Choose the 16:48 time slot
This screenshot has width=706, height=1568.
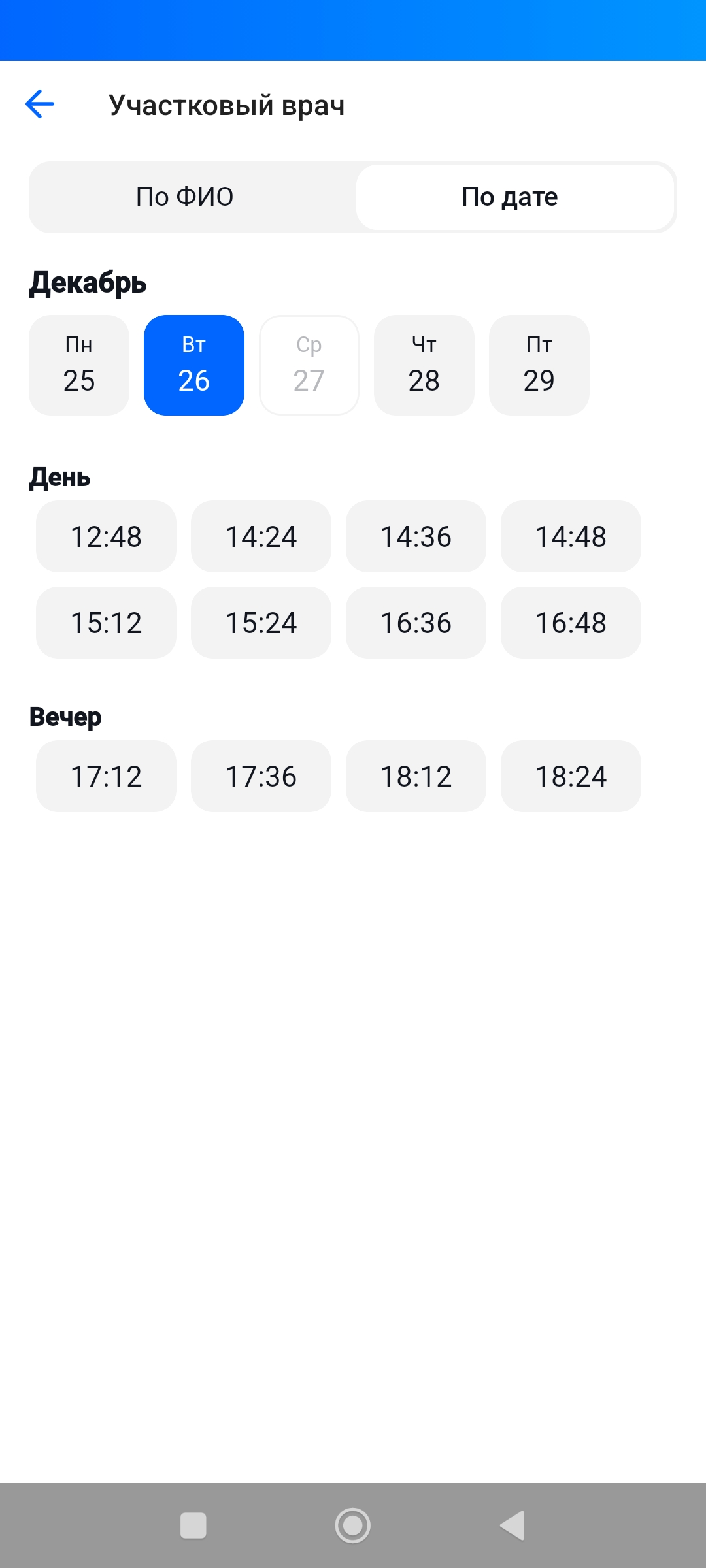[571, 623]
